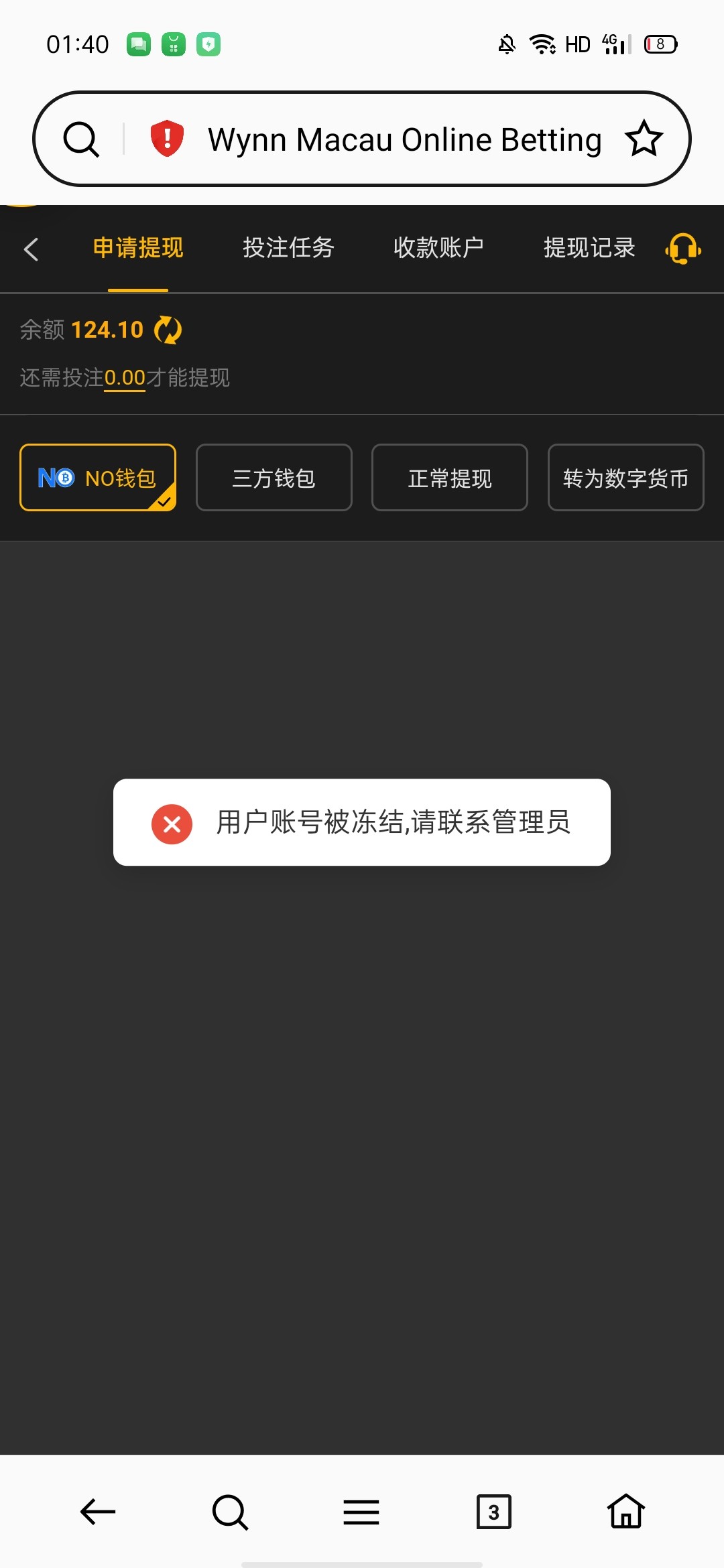
Task: View the 3 open browser tabs
Action: [x=493, y=1512]
